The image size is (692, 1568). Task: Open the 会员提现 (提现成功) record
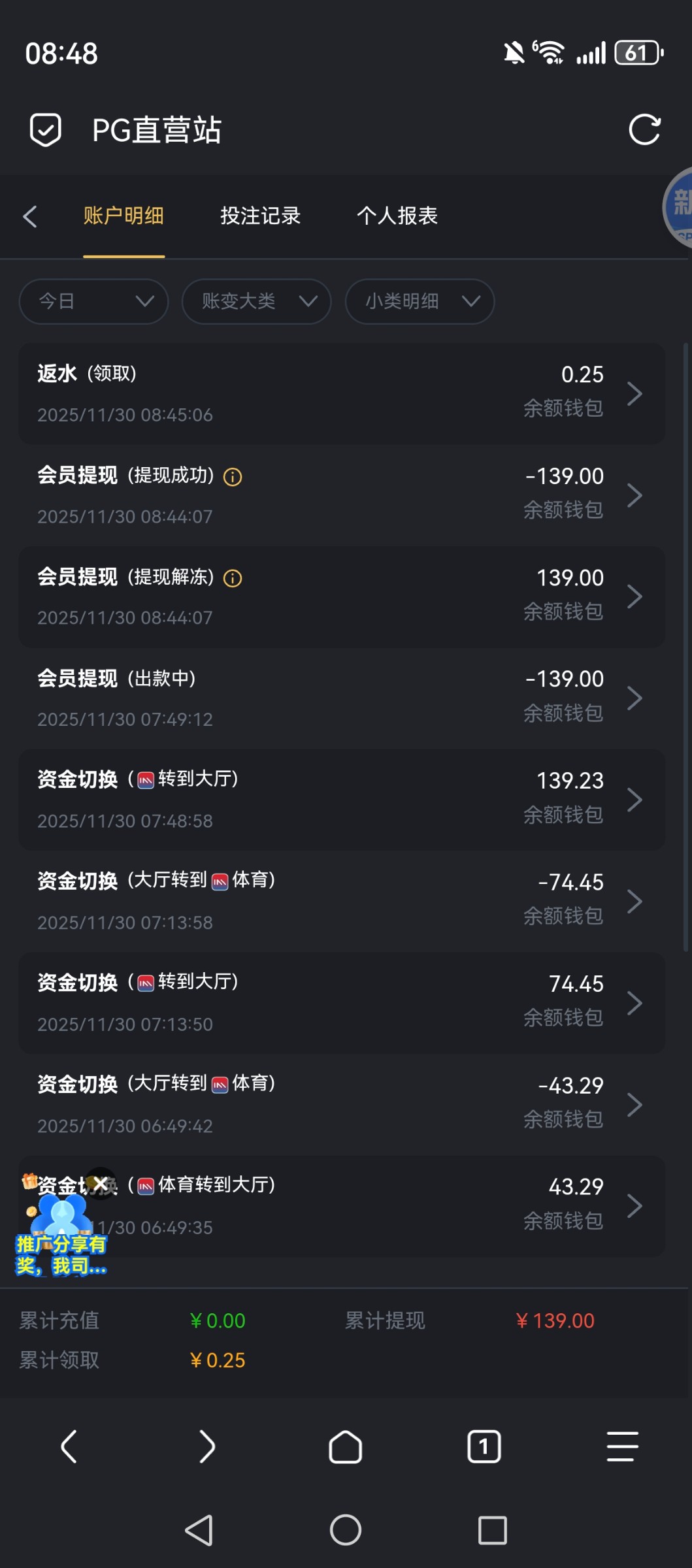pos(341,495)
